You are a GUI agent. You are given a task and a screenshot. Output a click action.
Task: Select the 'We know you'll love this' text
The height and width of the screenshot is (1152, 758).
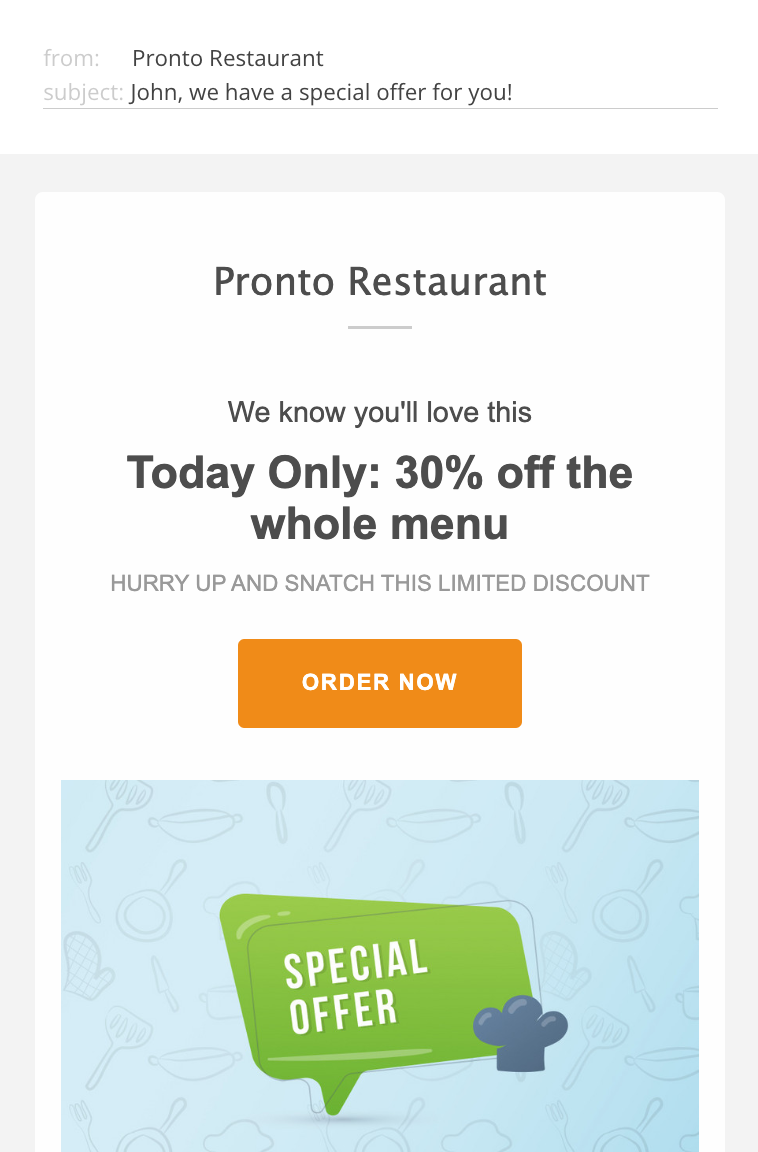click(380, 411)
